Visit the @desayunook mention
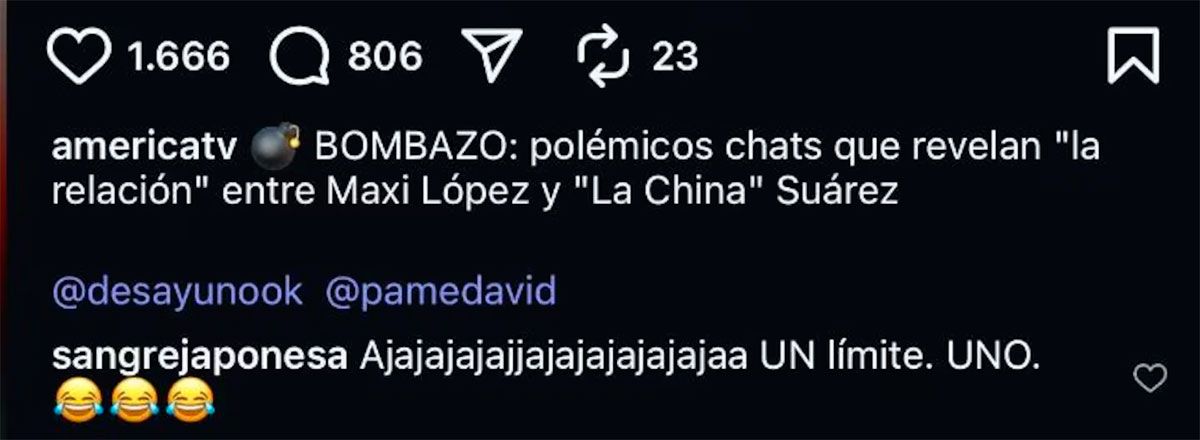Screen dimensions: 1200x440 click(x=176, y=291)
